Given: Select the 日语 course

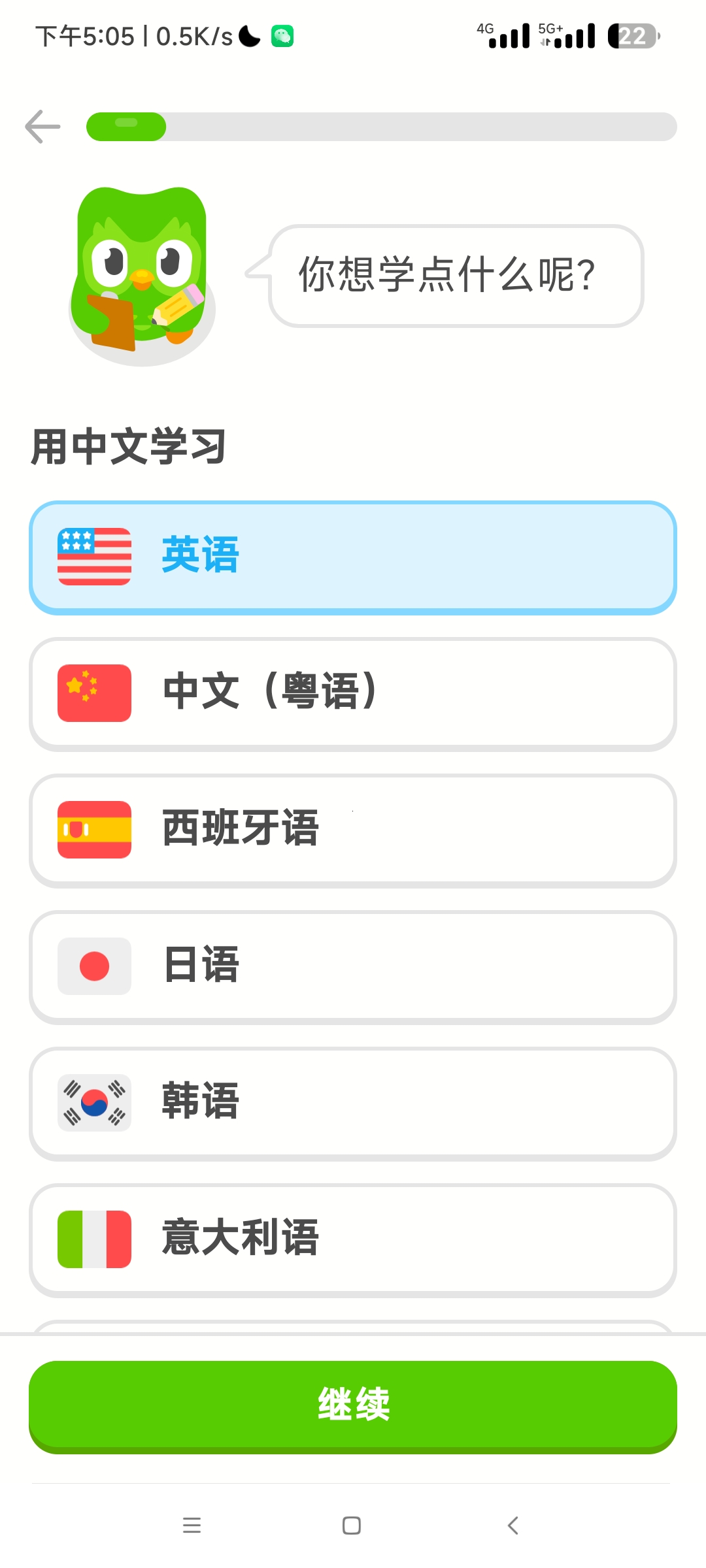Looking at the screenshot, I should tap(353, 966).
